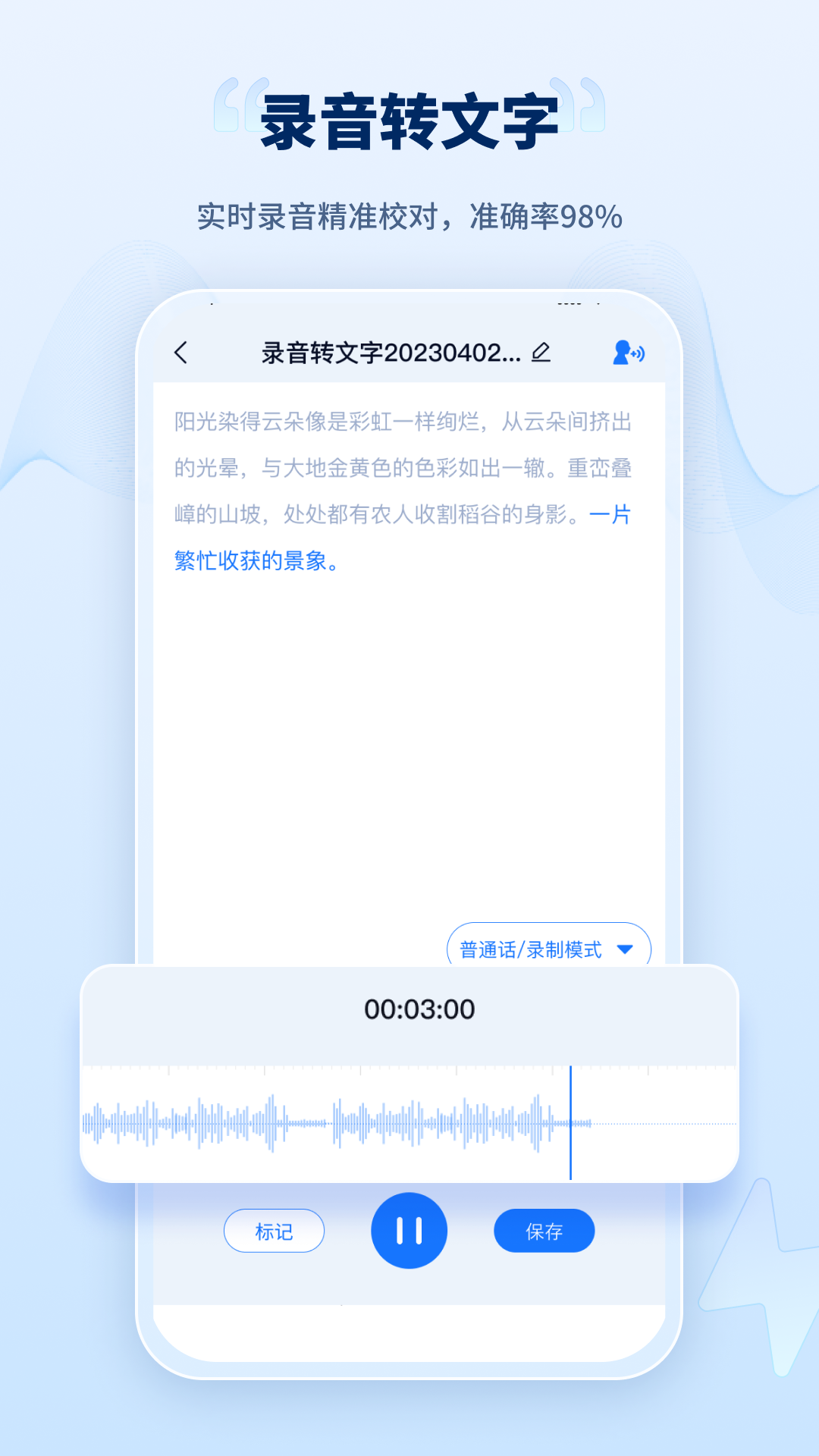The image size is (819, 1456).
Task: Open the speaker recognition icon at top right
Action: coord(630,352)
